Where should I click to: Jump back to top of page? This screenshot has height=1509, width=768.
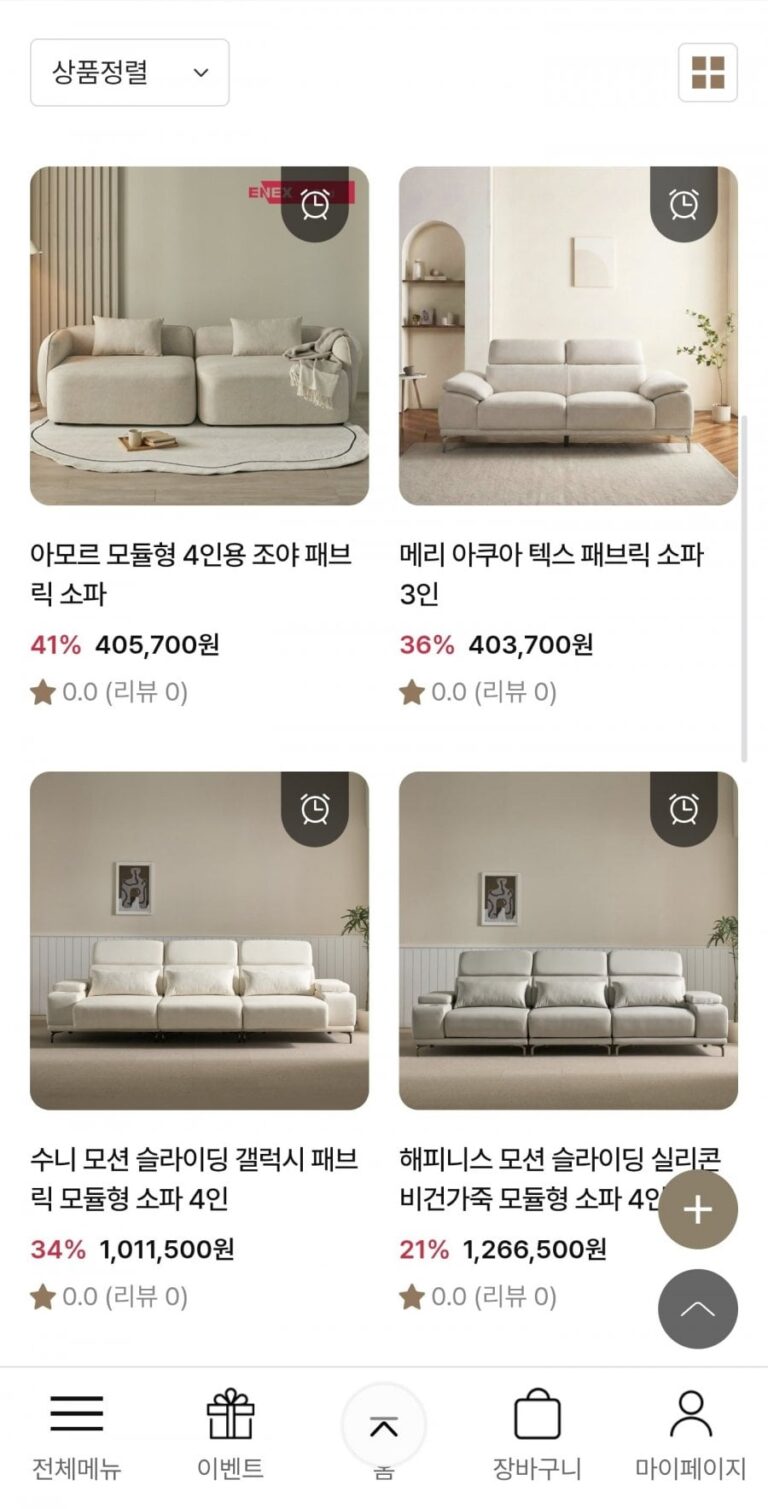(x=697, y=1309)
